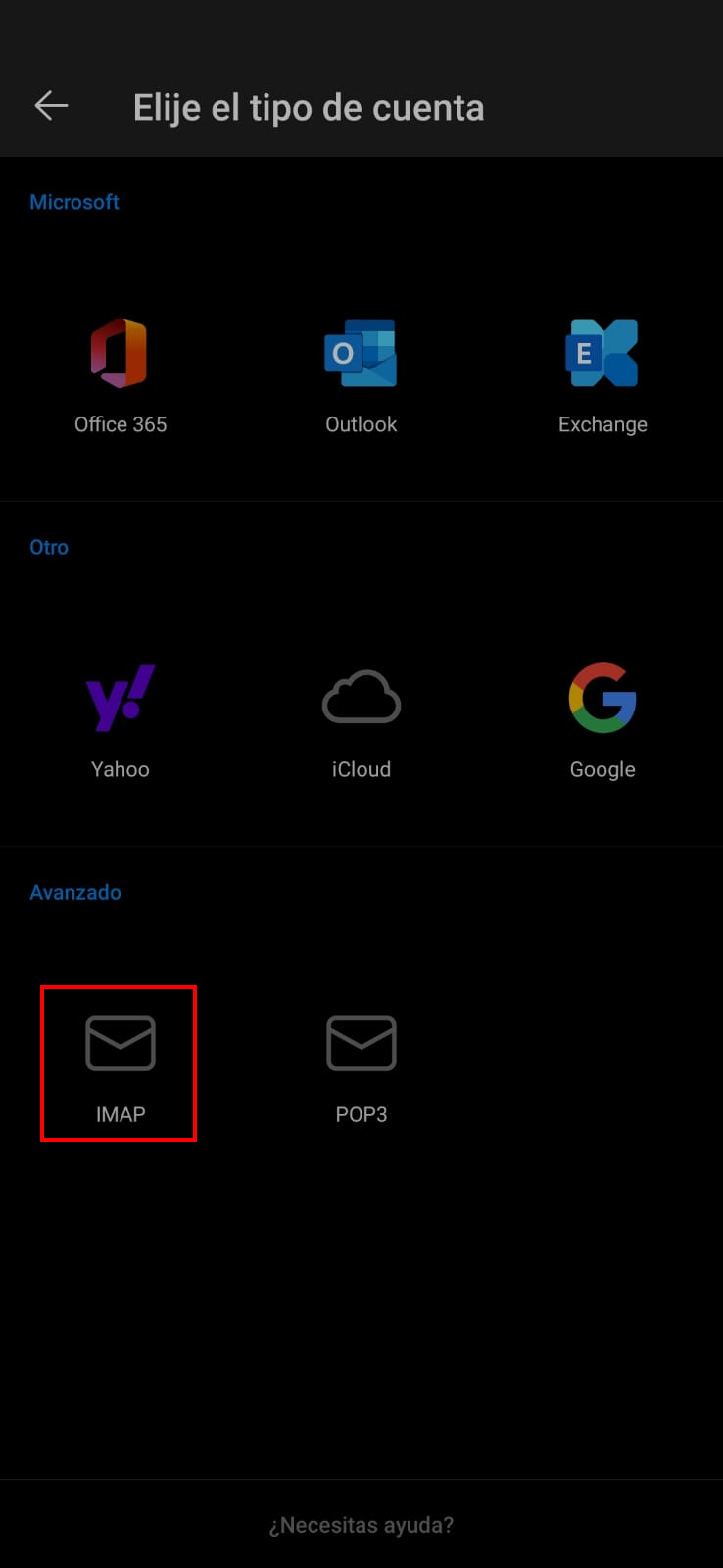Choose the Google account type
This screenshot has width=723, height=1568.
[x=602, y=721]
